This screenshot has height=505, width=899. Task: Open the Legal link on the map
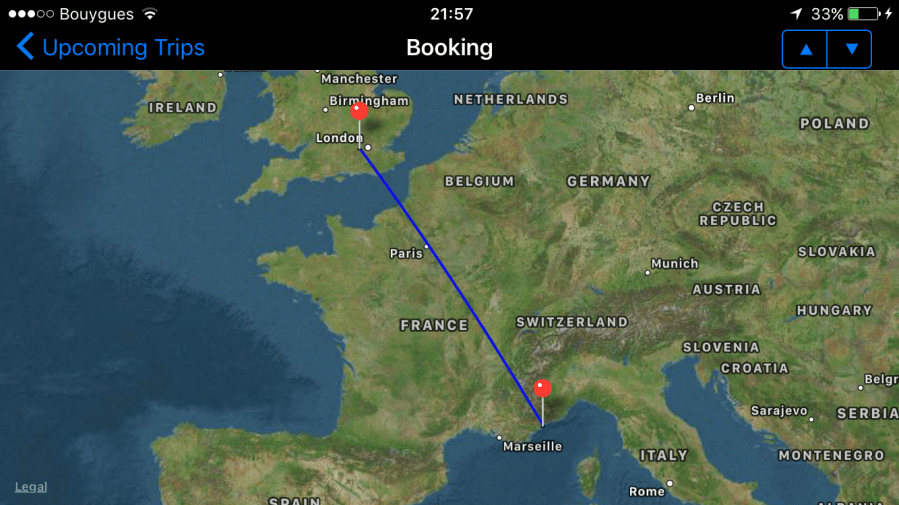[x=31, y=487]
